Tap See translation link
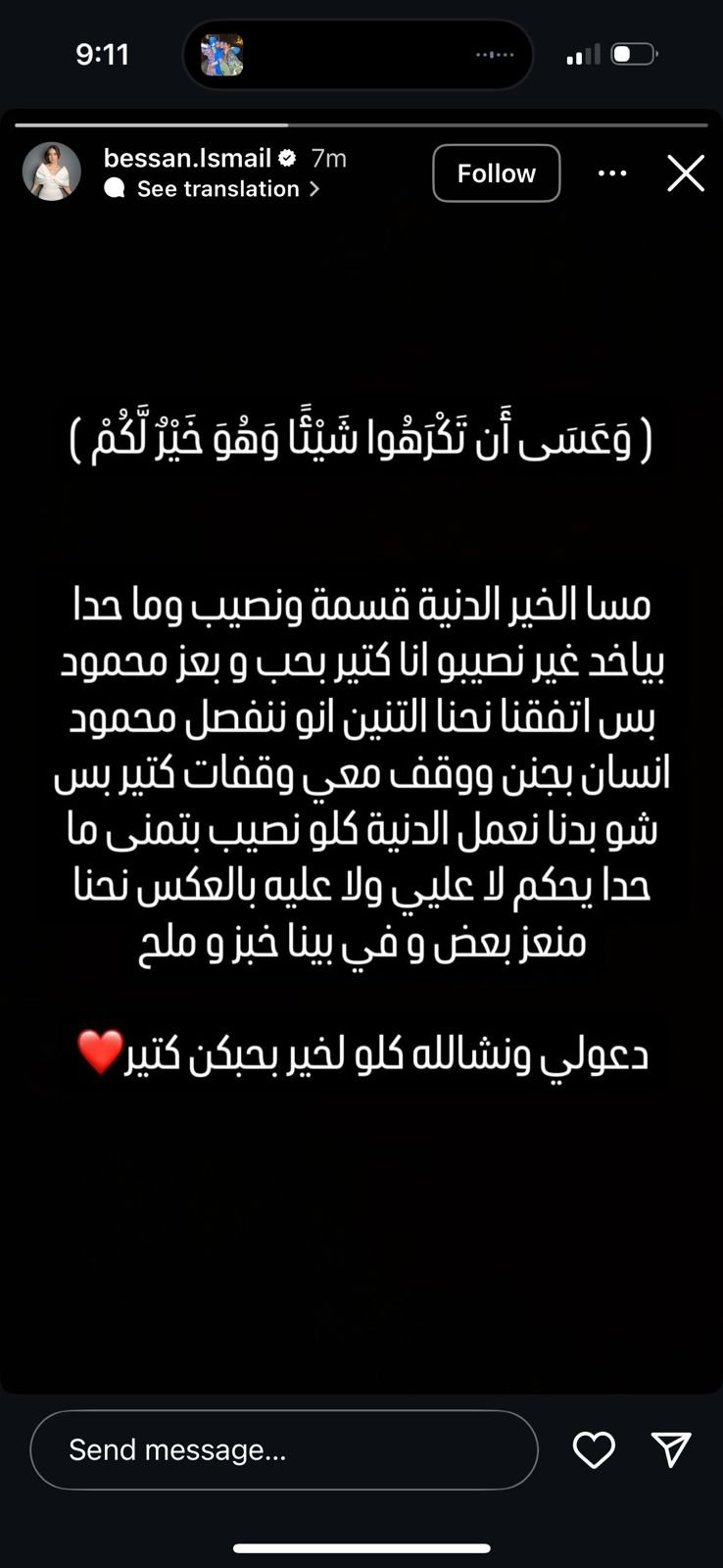Screen dimensions: 723x1568 point(217,189)
